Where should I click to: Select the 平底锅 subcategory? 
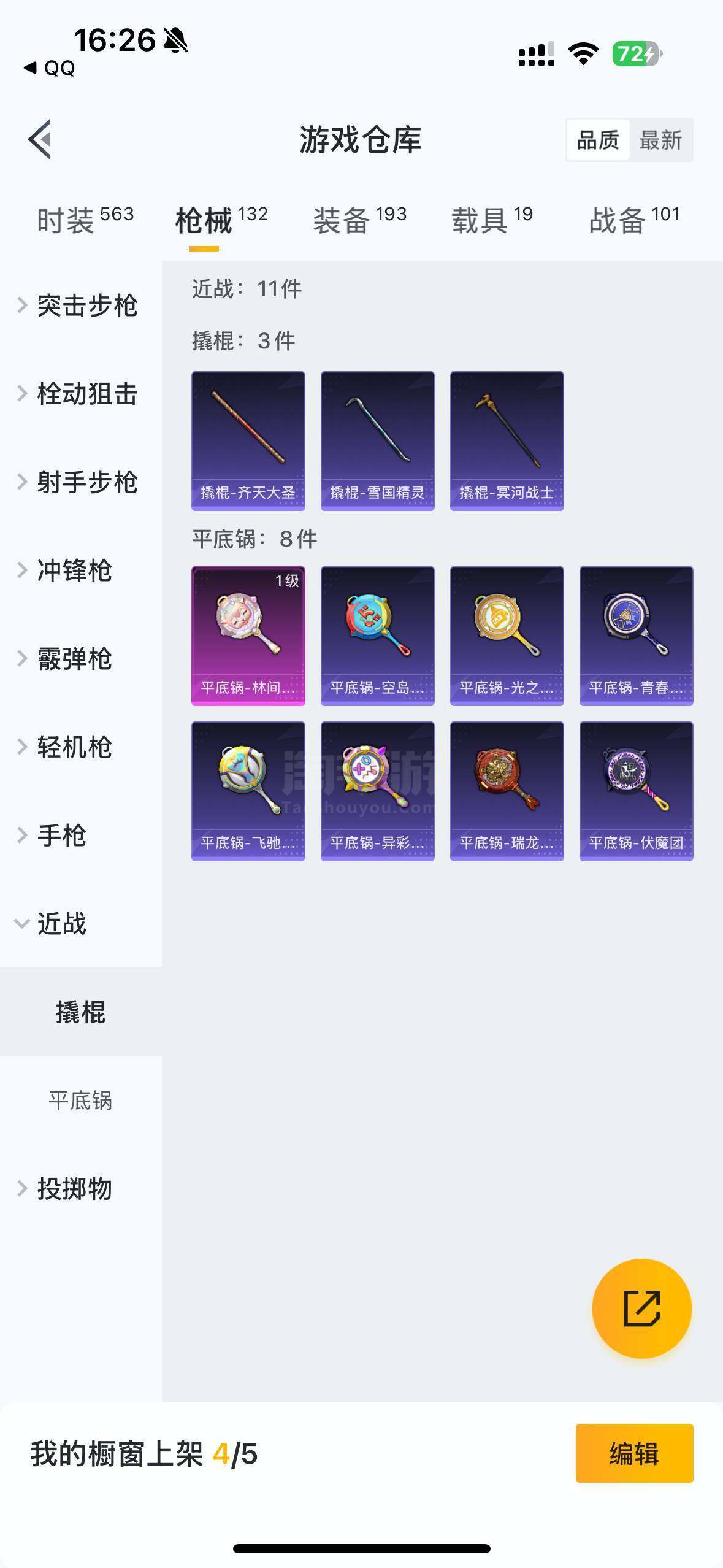pyautogui.click(x=80, y=1101)
